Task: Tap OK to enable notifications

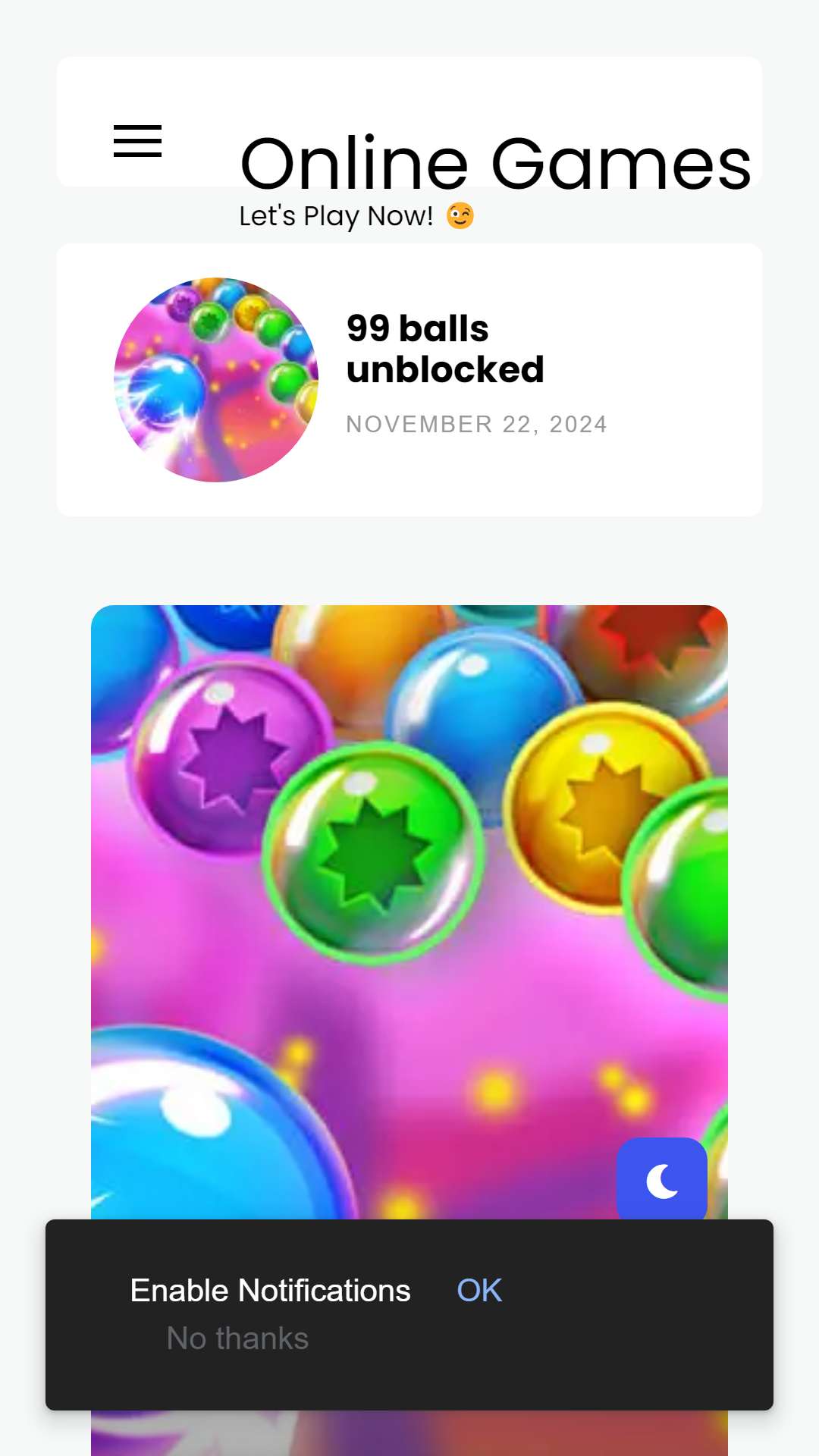Action: [479, 1291]
